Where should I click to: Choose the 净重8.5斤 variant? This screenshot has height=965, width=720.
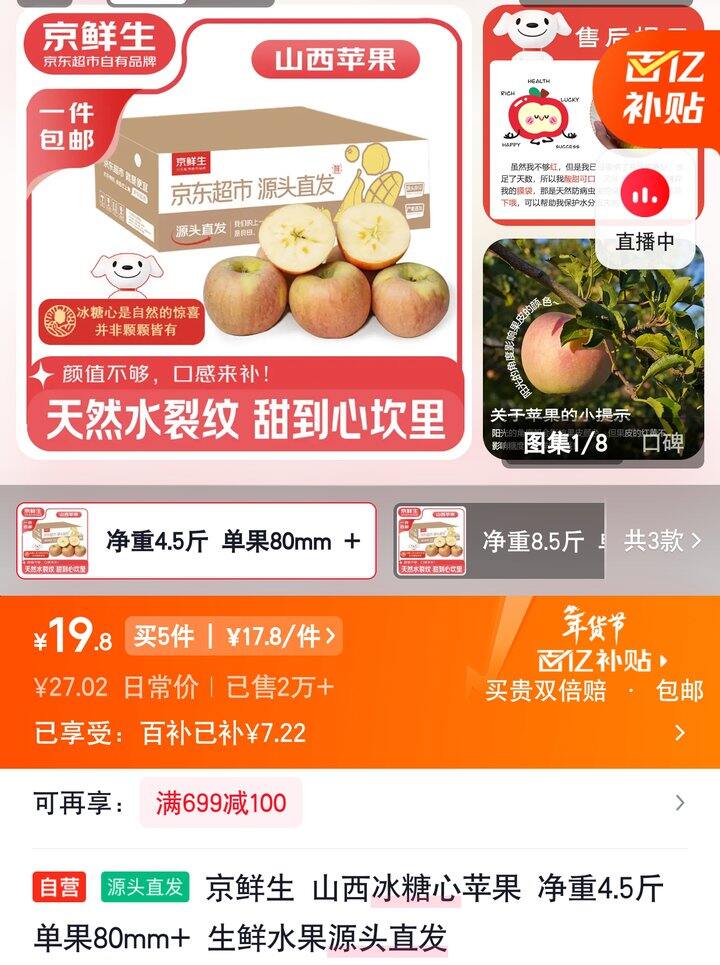point(500,541)
